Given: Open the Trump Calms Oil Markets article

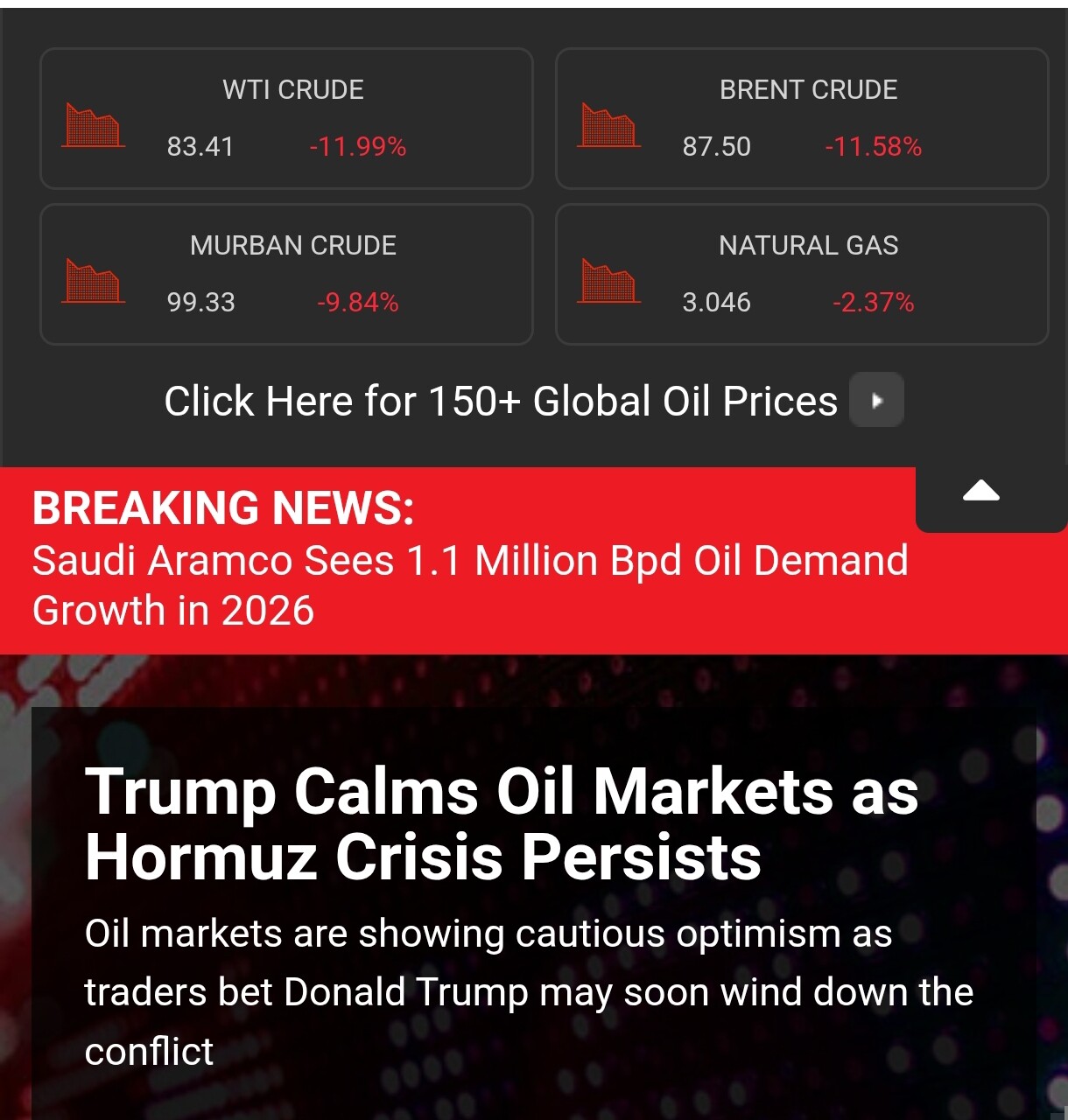Looking at the screenshot, I should tap(501, 823).
